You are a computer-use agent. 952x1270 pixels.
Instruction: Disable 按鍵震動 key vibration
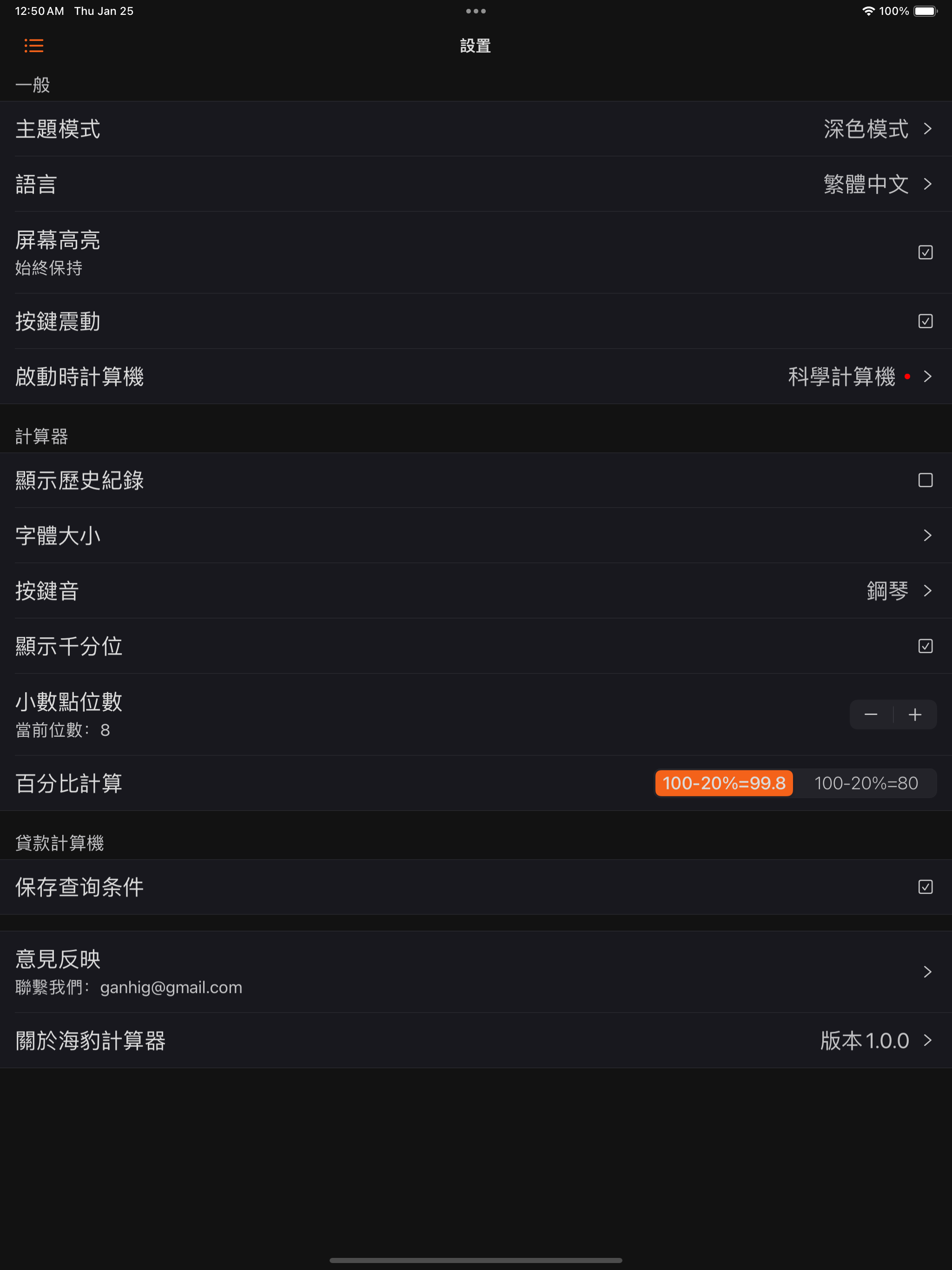(x=926, y=322)
